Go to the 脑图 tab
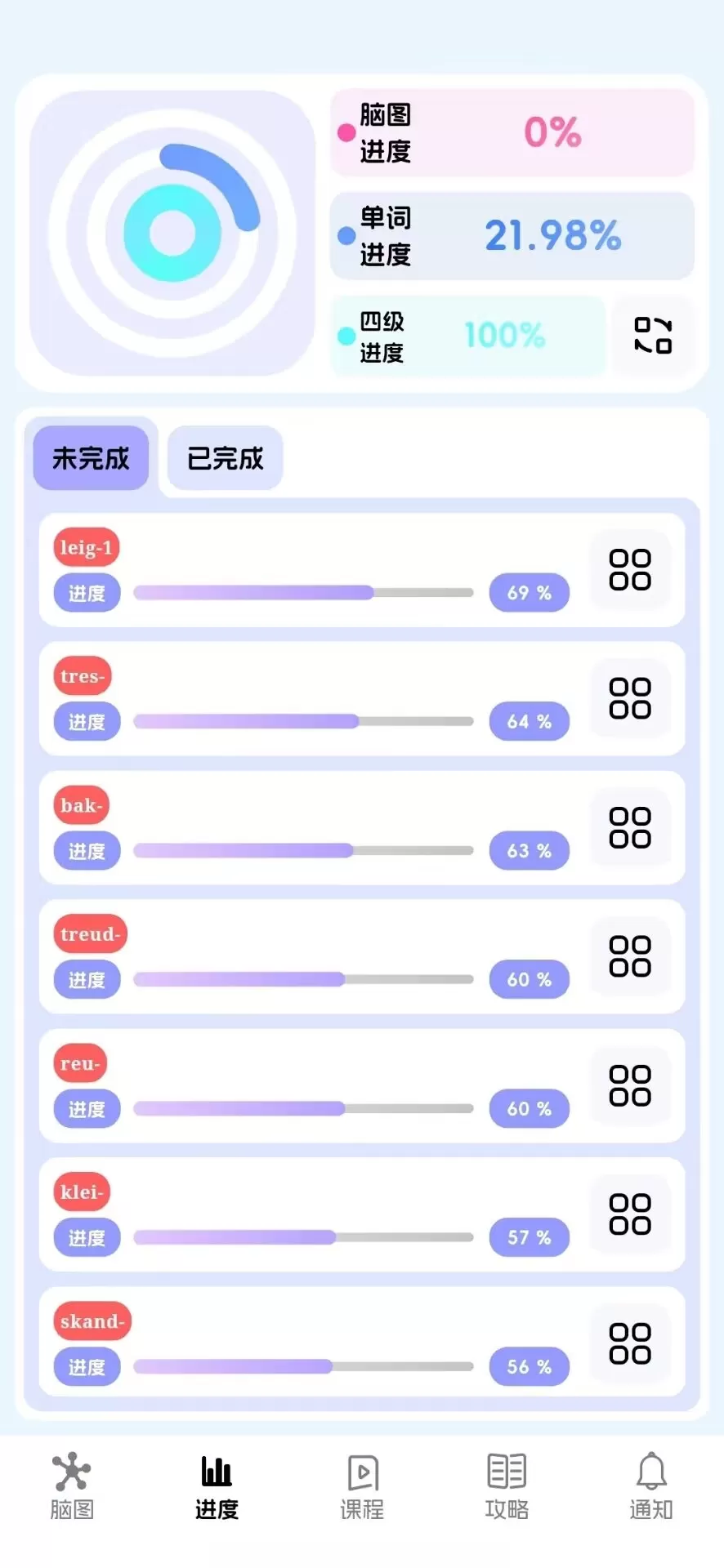Viewport: 724px width, 1568px height. click(x=72, y=1486)
